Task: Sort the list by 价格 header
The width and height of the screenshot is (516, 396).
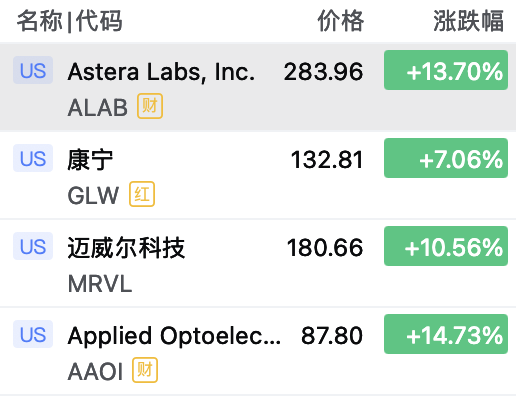Action: click(x=340, y=21)
